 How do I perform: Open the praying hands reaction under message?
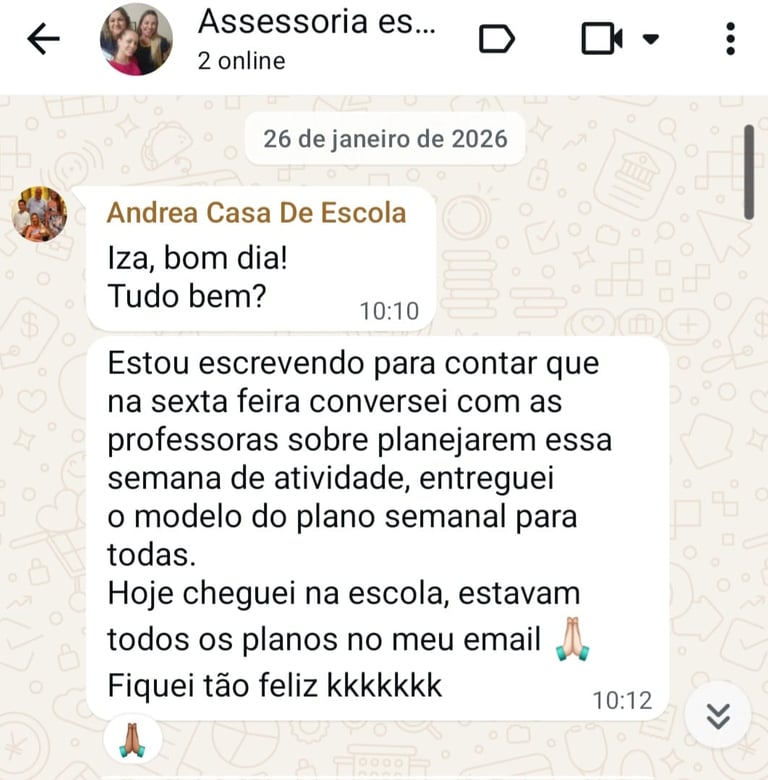click(132, 740)
